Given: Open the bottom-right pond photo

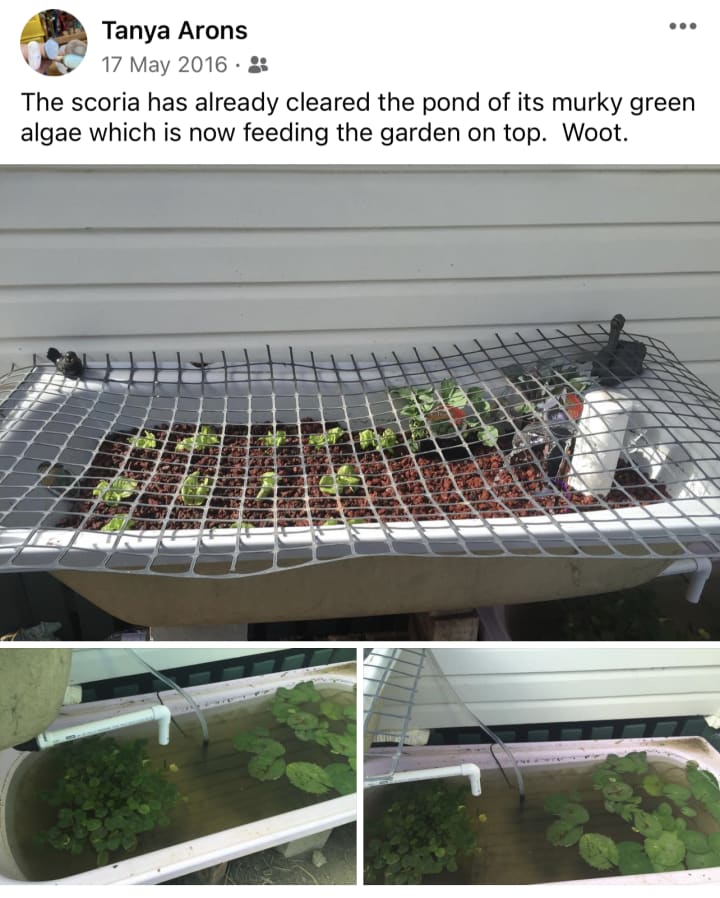Looking at the screenshot, I should 541,766.
